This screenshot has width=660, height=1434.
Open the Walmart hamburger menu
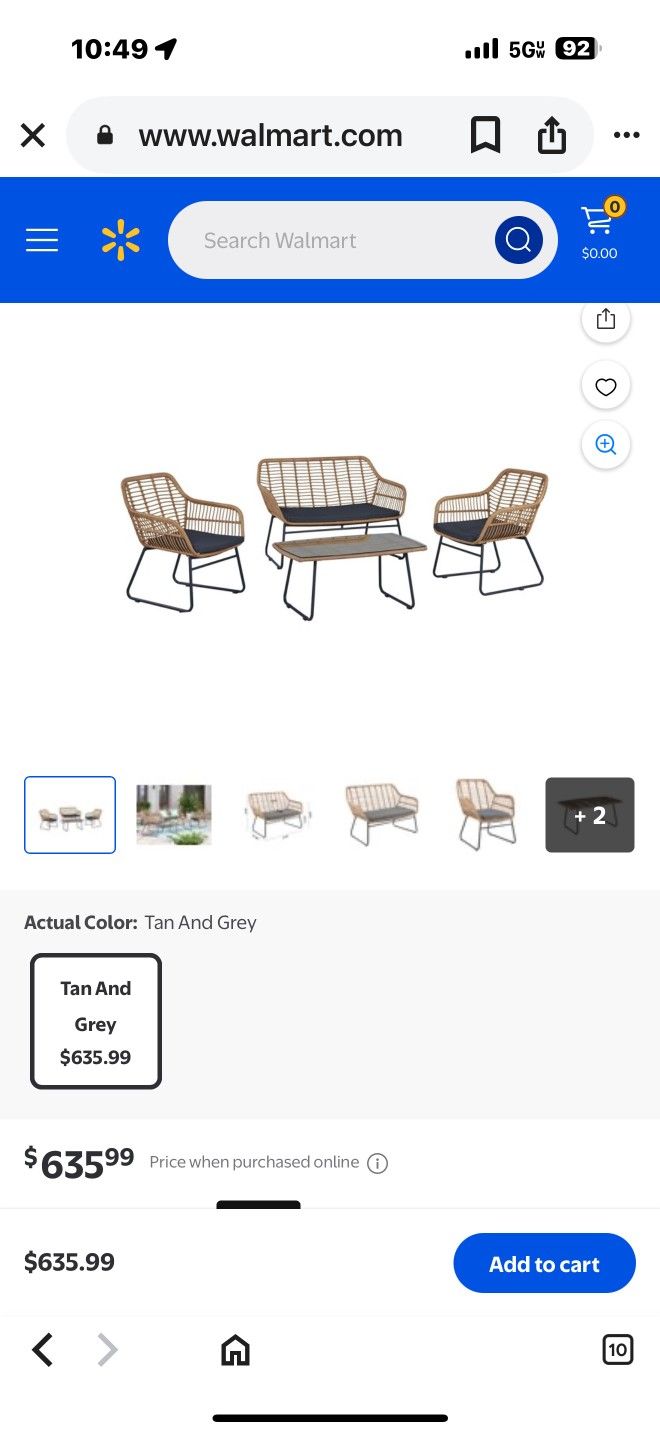tap(42, 240)
